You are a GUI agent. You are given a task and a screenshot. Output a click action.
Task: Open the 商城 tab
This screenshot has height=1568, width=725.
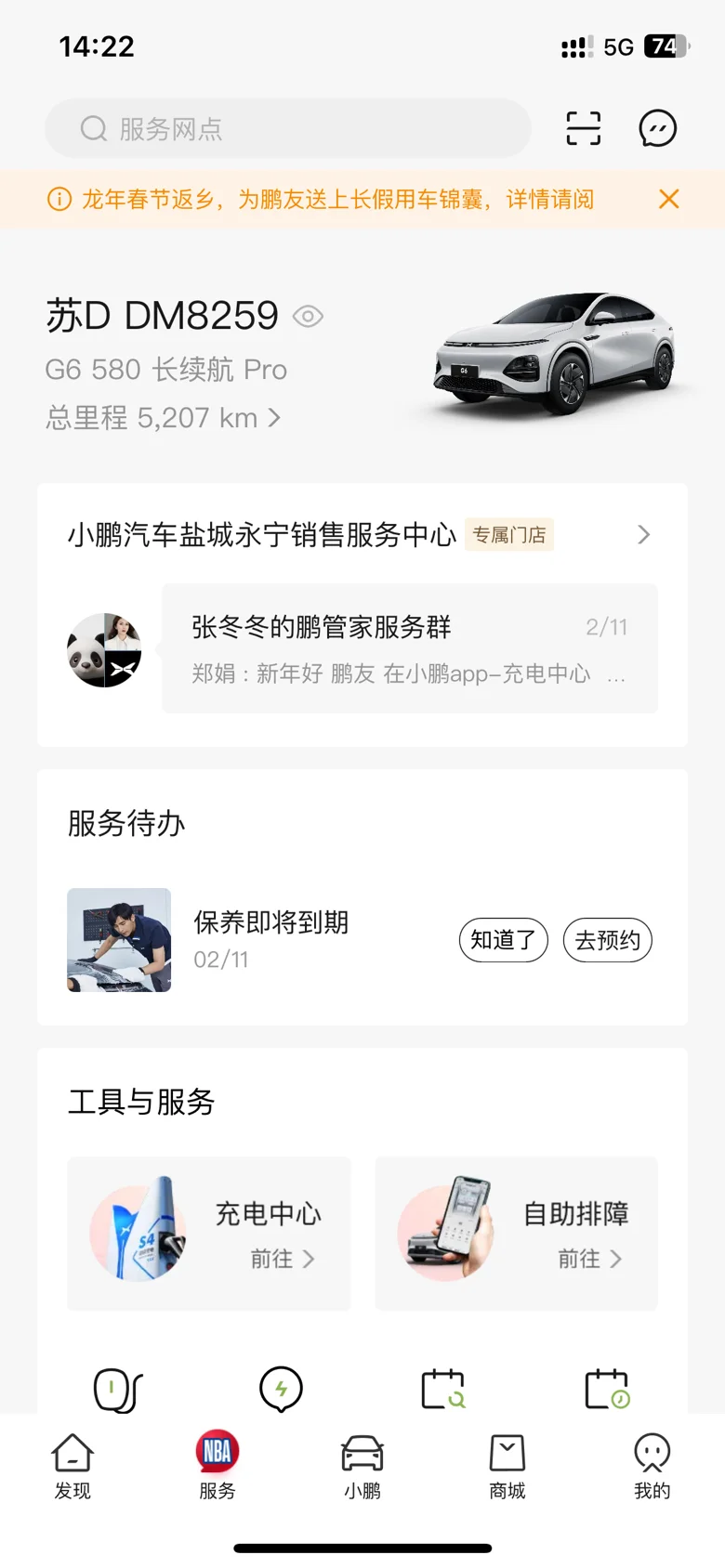(x=507, y=1466)
